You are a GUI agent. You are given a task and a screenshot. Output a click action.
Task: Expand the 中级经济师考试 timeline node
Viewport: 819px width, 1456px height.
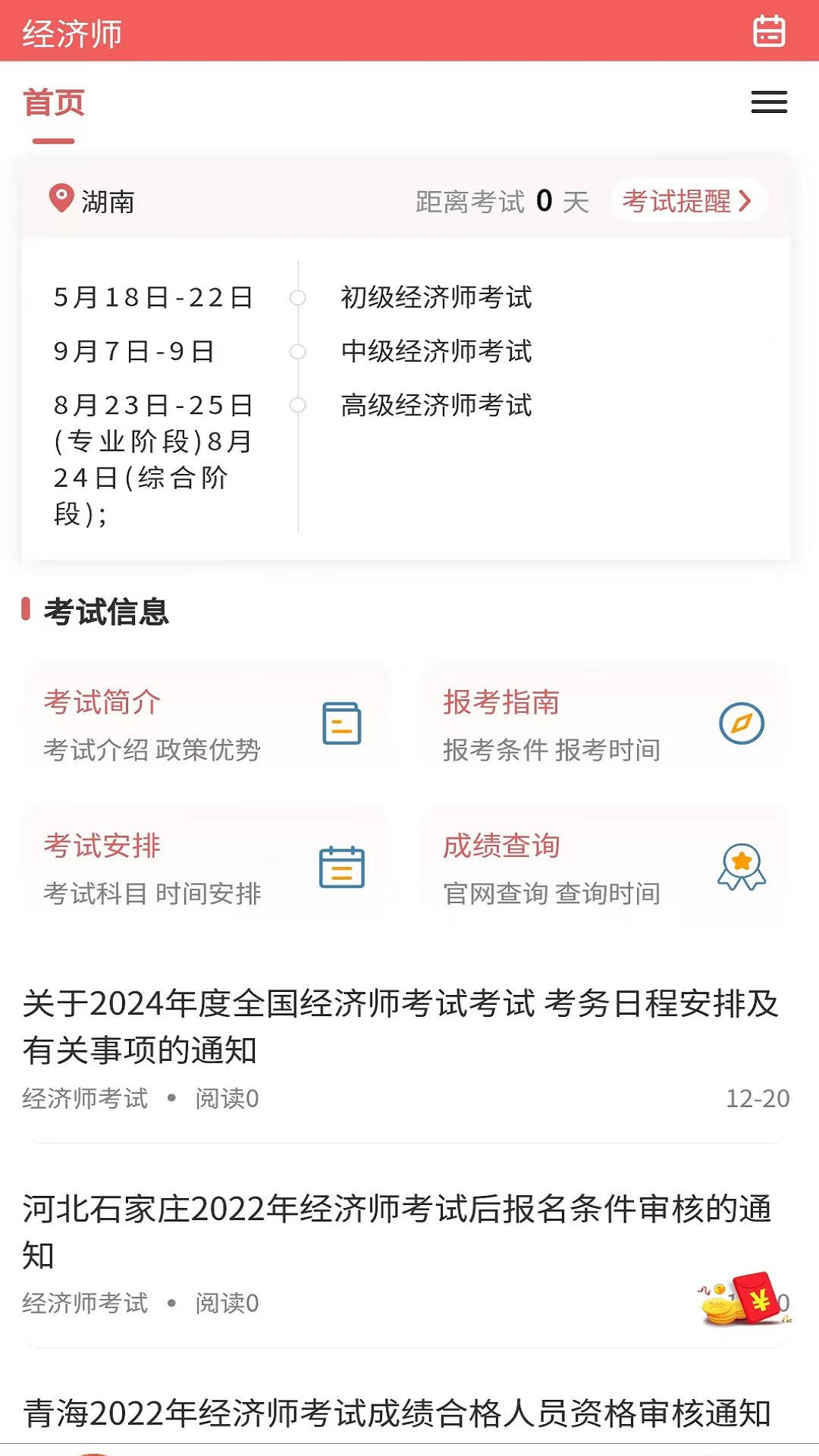(299, 351)
